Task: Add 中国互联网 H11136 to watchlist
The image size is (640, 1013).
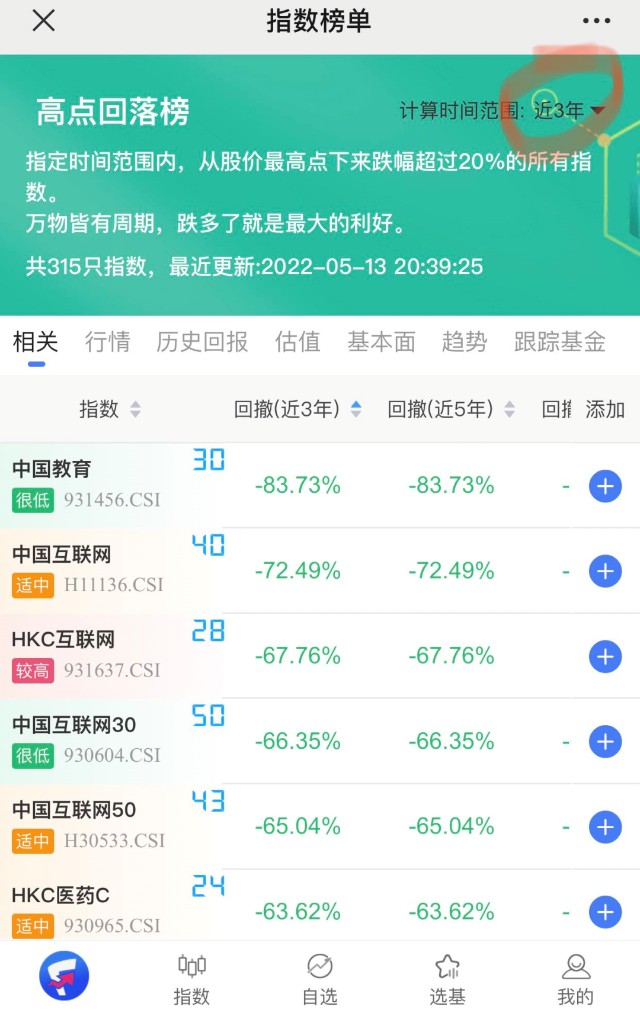Action: (x=605, y=572)
